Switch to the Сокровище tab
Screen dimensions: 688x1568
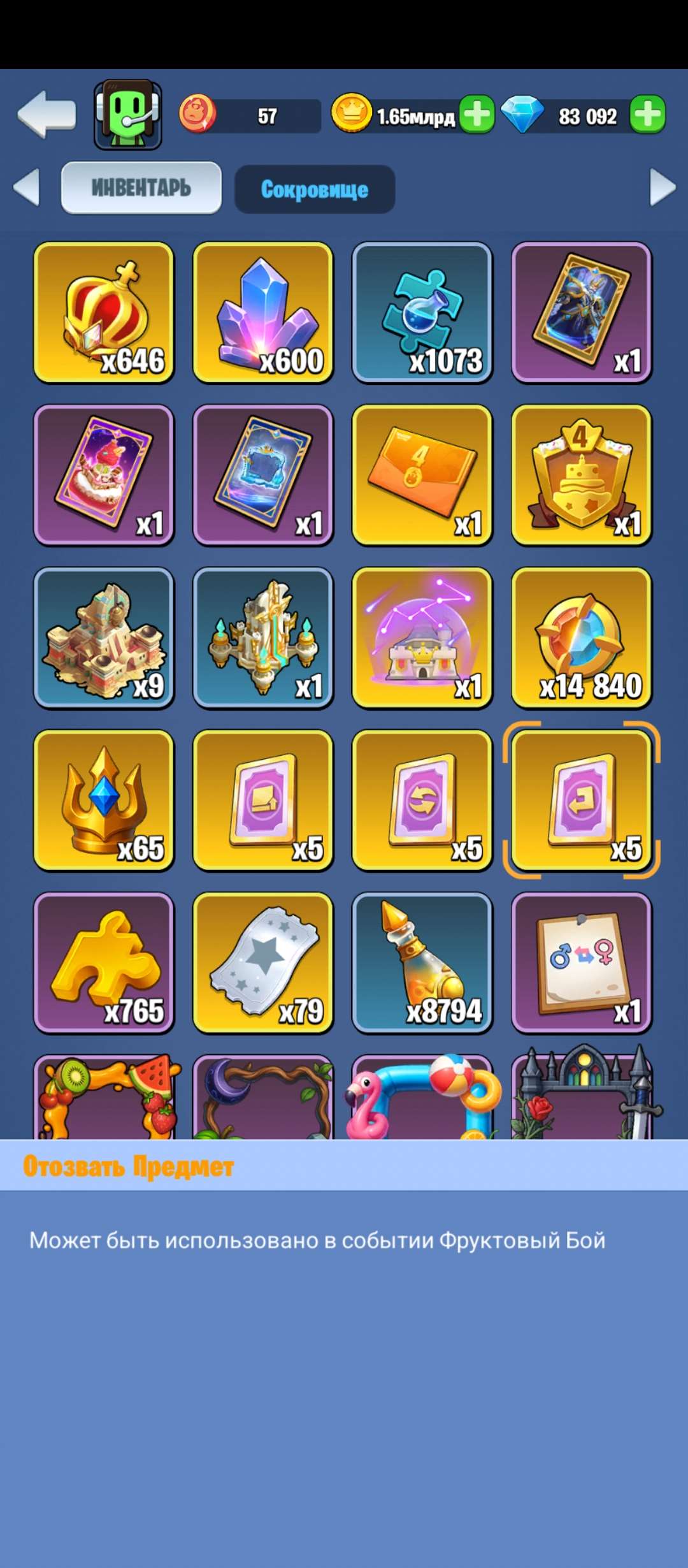click(x=314, y=188)
